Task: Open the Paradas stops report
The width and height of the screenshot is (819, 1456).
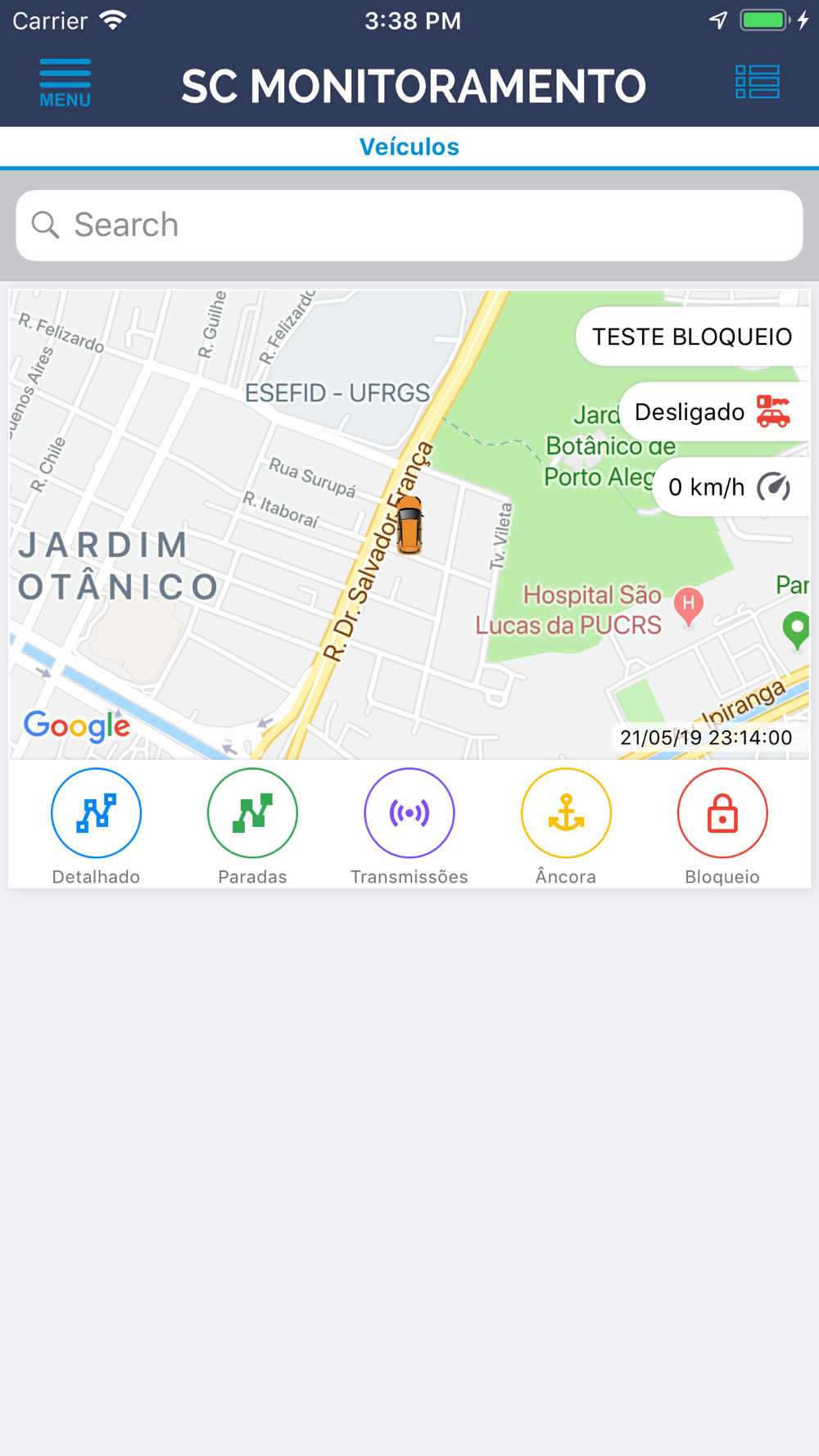Action: pyautogui.click(x=252, y=826)
